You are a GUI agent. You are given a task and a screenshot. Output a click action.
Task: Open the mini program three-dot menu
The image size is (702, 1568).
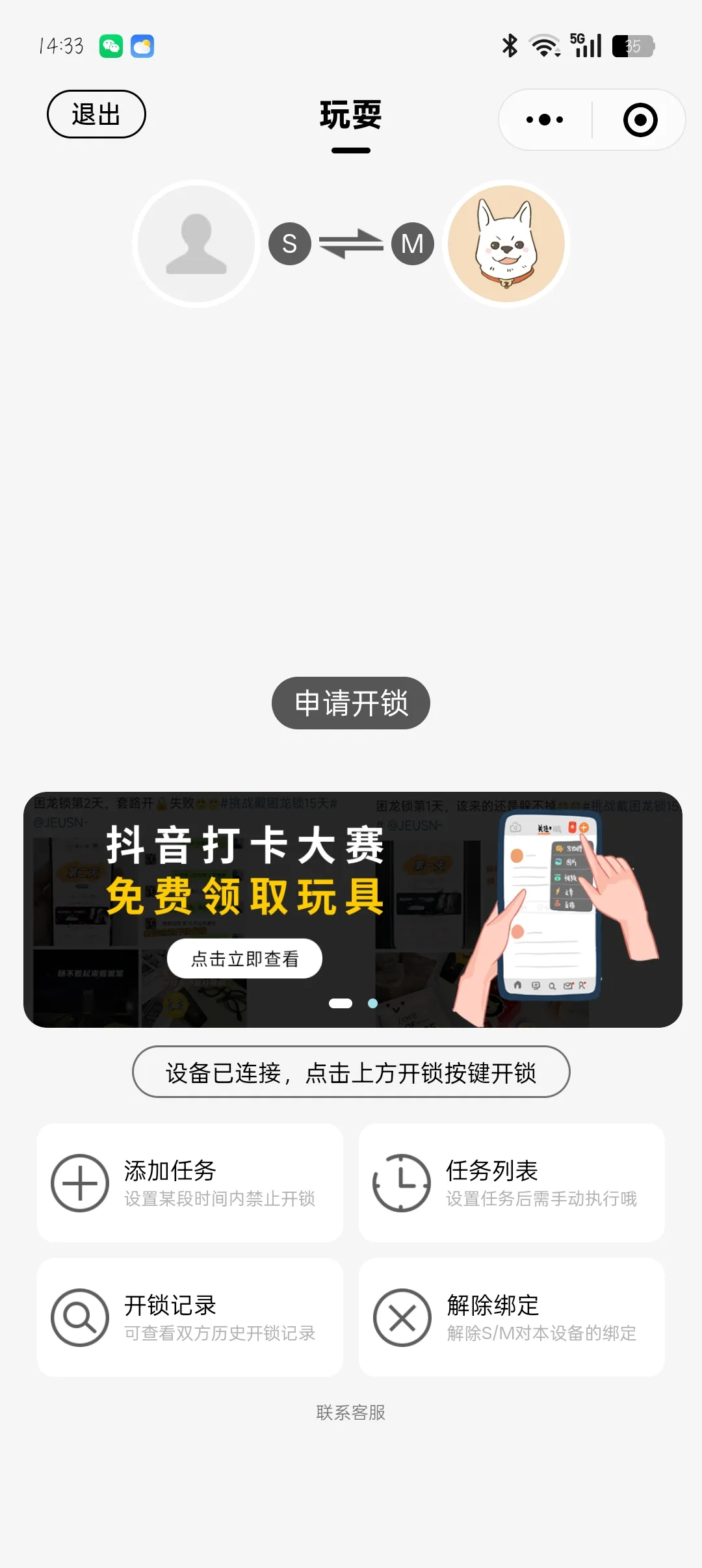545,120
